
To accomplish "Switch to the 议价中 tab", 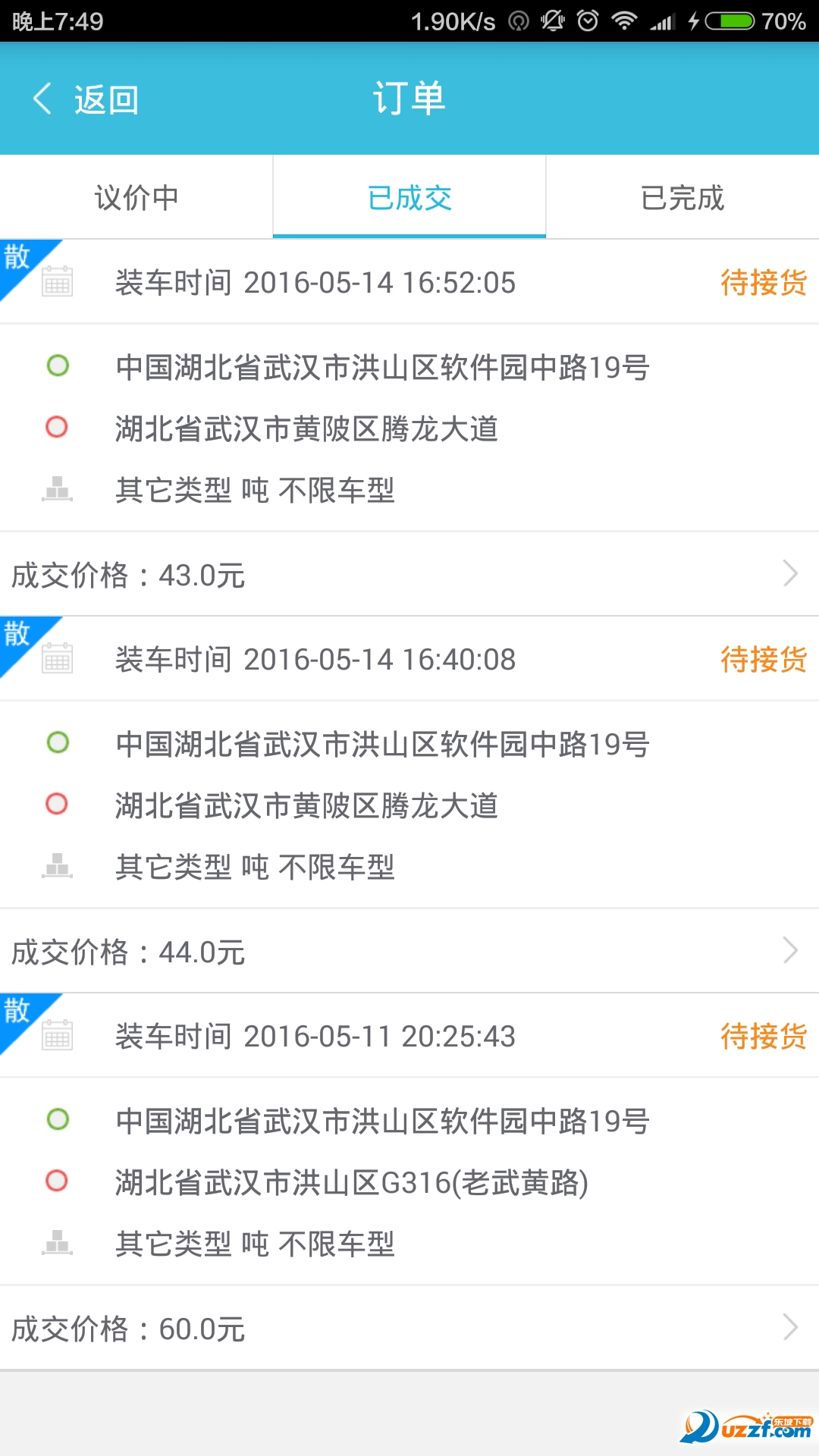I will click(136, 196).
